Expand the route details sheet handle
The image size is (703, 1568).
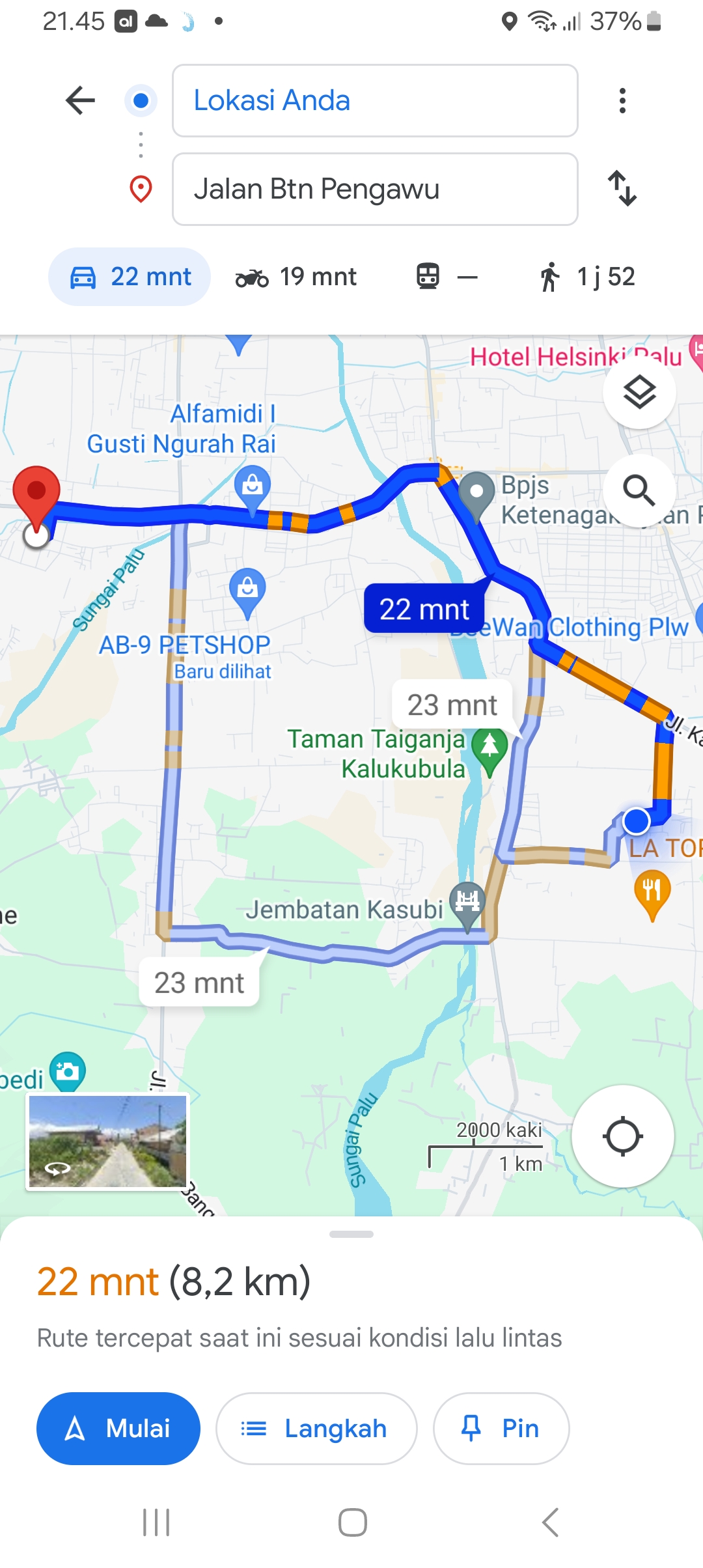point(351,1234)
